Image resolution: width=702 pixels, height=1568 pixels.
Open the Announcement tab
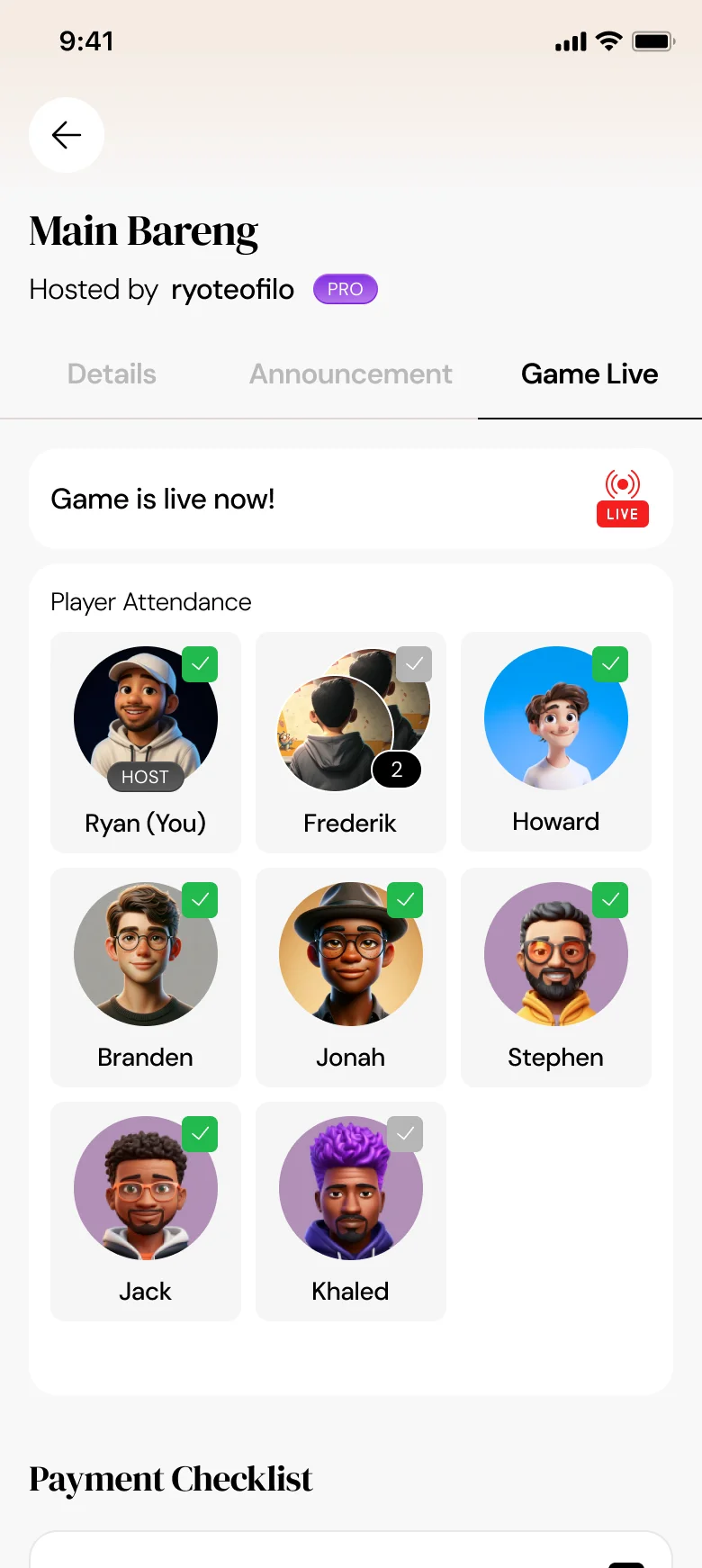(350, 374)
